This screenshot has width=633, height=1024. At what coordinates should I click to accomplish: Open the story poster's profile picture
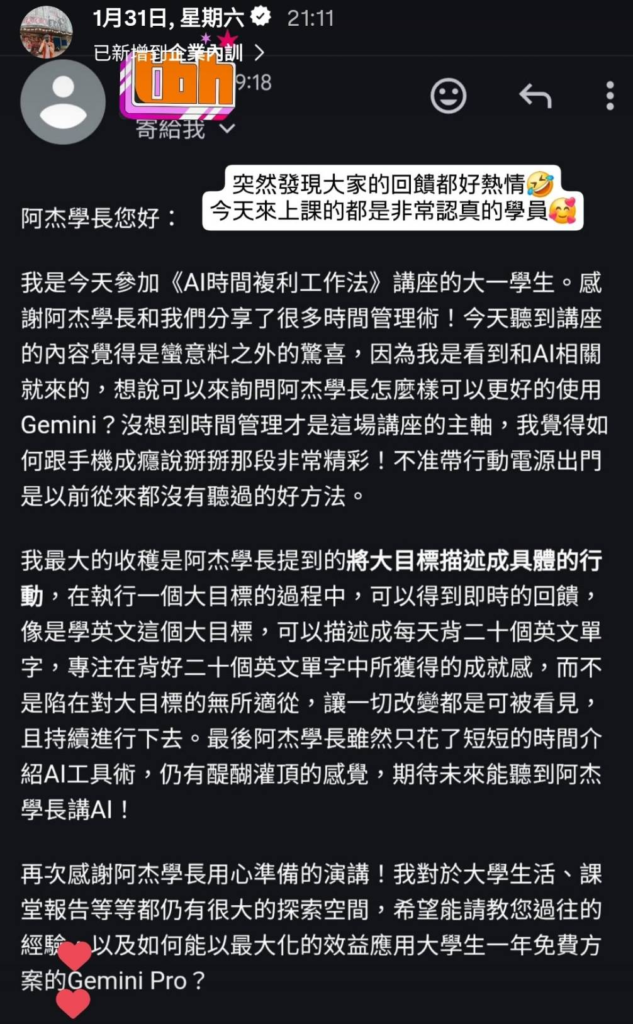[x=46, y=32]
